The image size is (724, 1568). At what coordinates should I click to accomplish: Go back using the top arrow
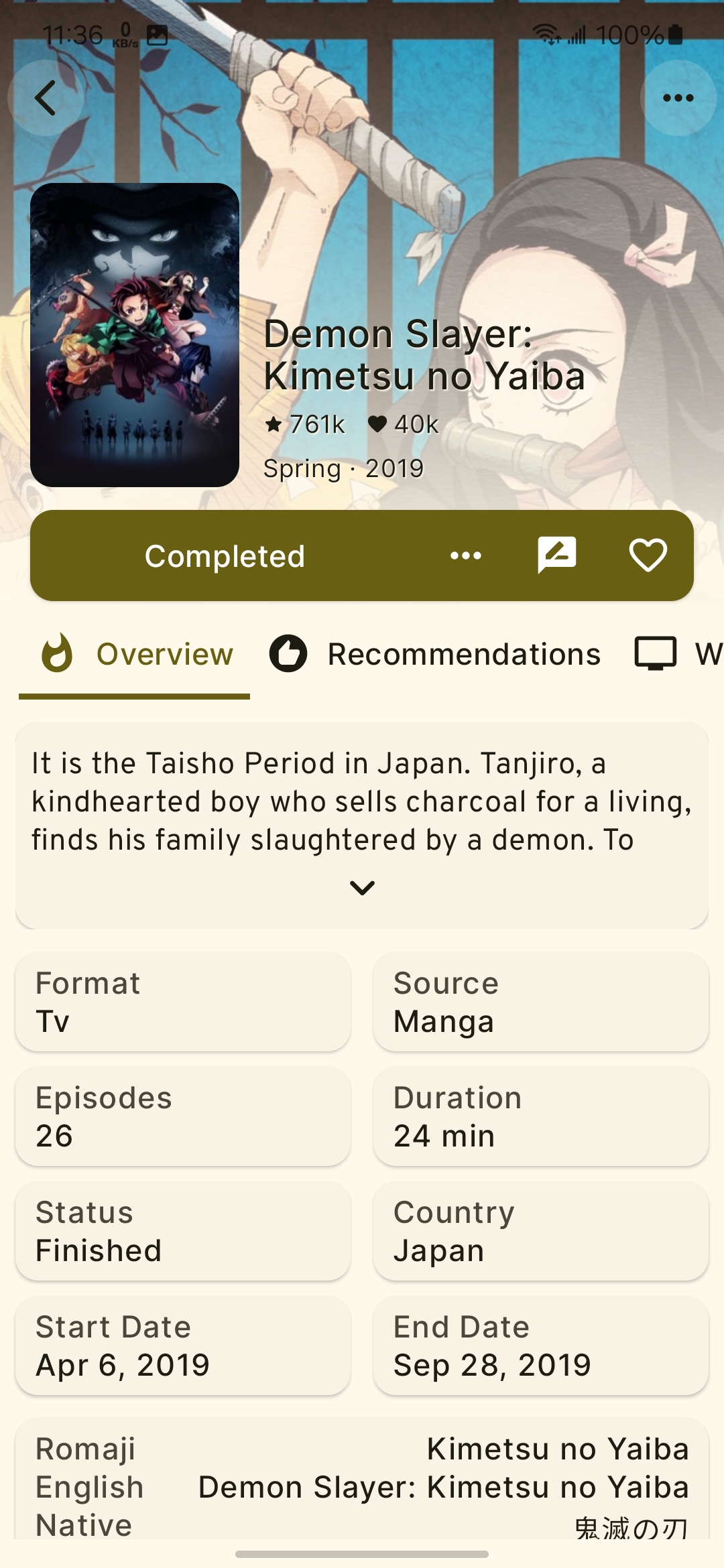tap(46, 98)
